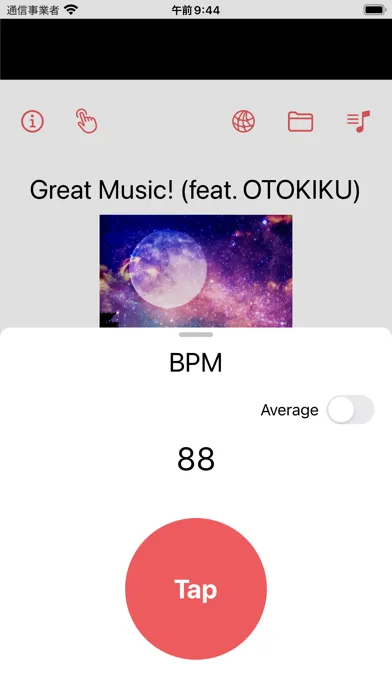Screen dimensions: 392x696
Task: Open the globe web icon
Action: tap(243, 121)
